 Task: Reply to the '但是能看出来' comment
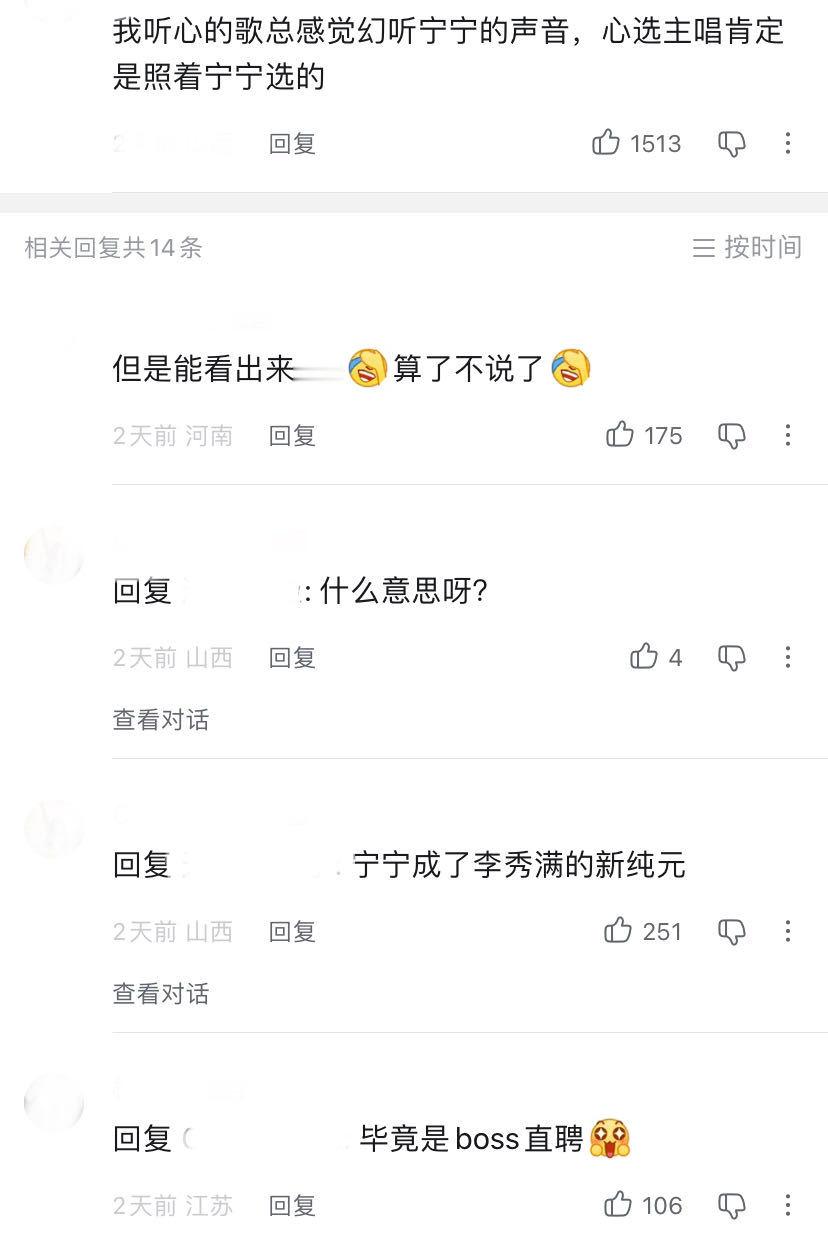pyautogui.click(x=291, y=436)
